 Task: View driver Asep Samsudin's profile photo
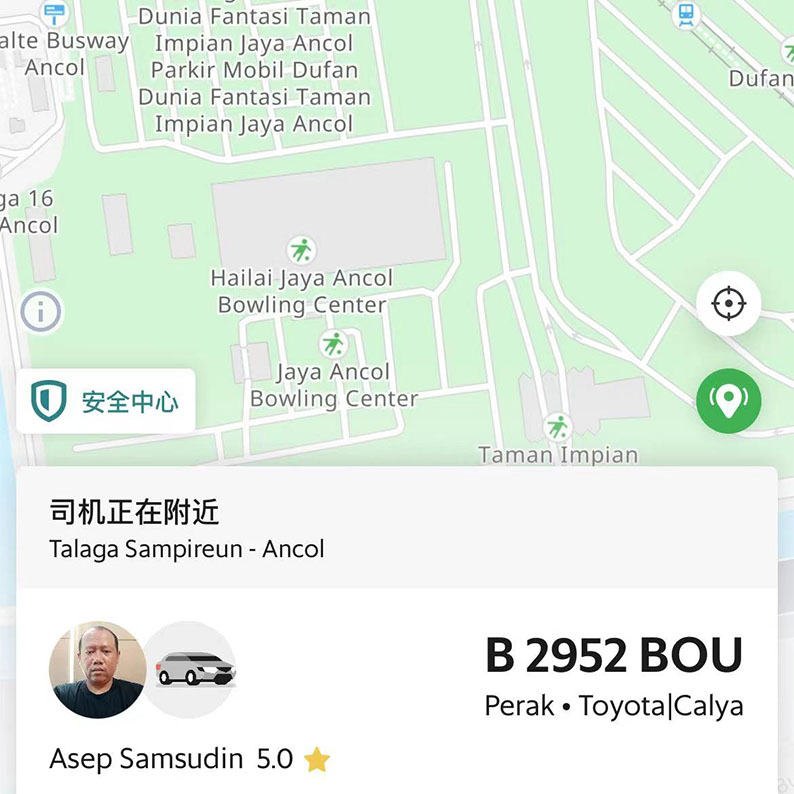[97, 669]
